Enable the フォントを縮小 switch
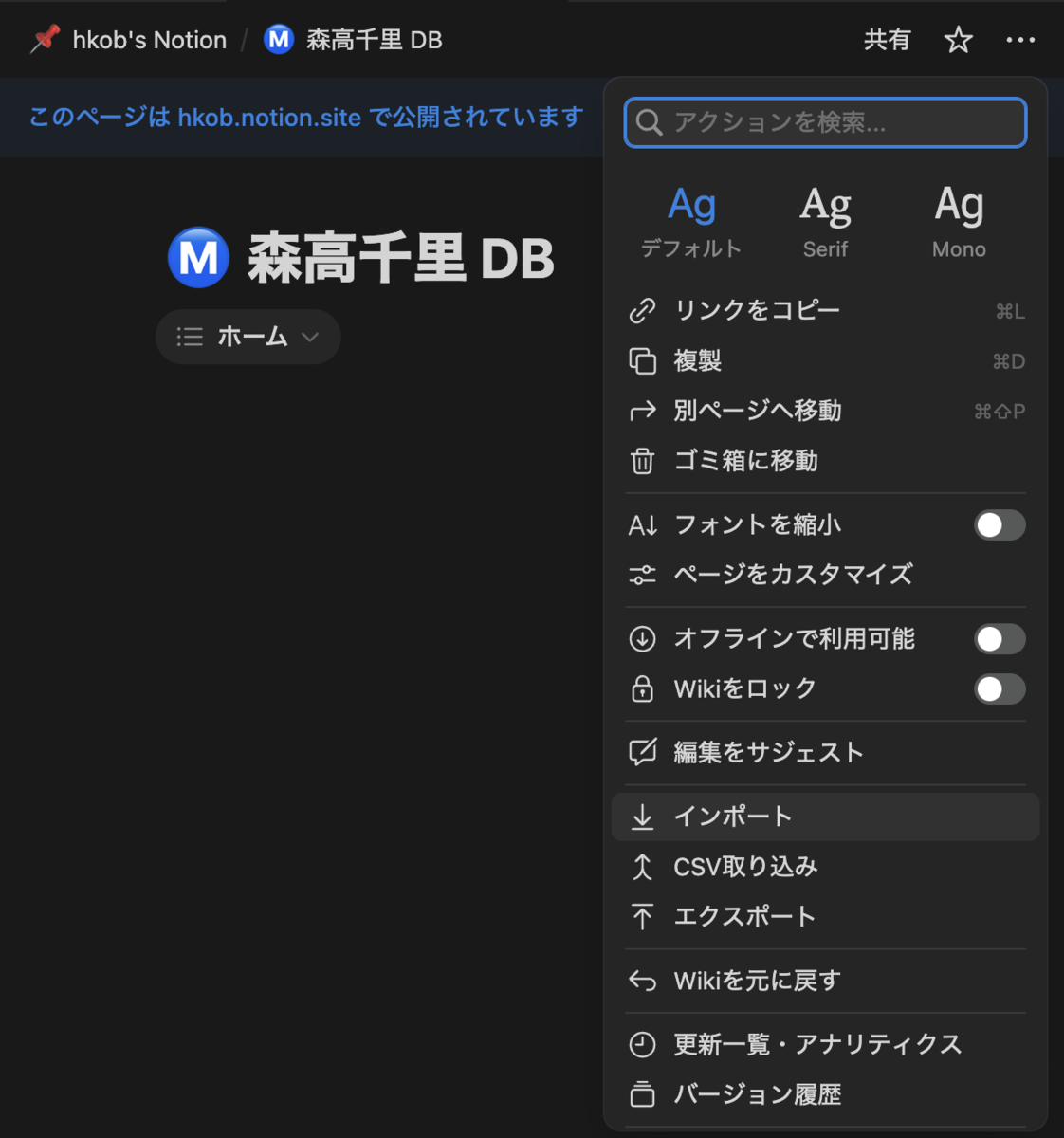Image resolution: width=1064 pixels, height=1138 pixels. [1000, 525]
